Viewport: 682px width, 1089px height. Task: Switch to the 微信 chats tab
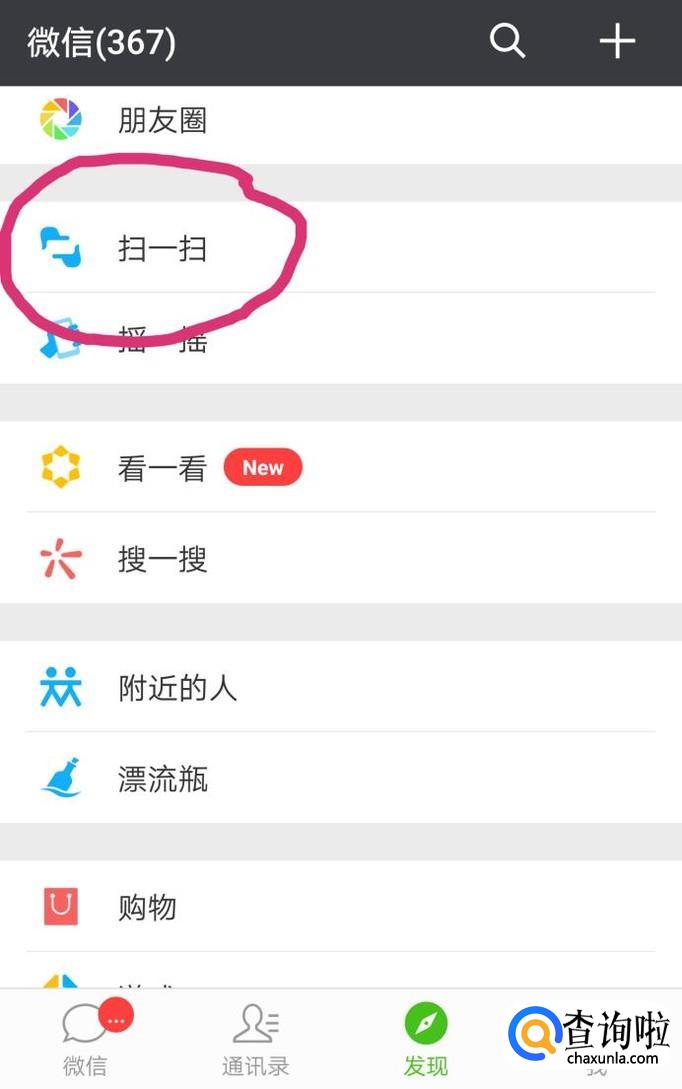coord(86,1039)
